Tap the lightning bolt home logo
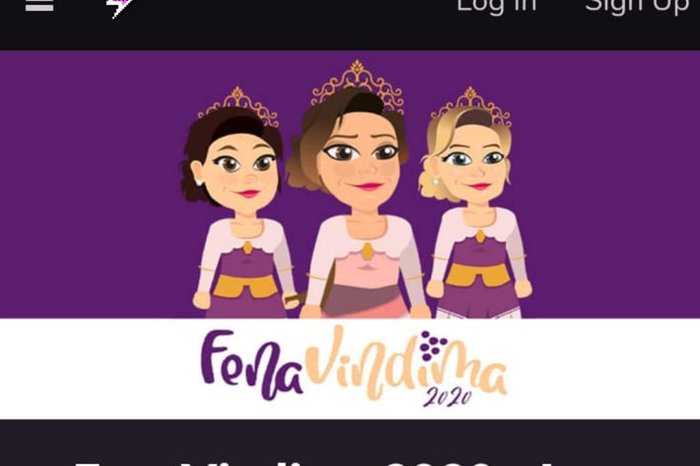700x466 pixels. 120,8
